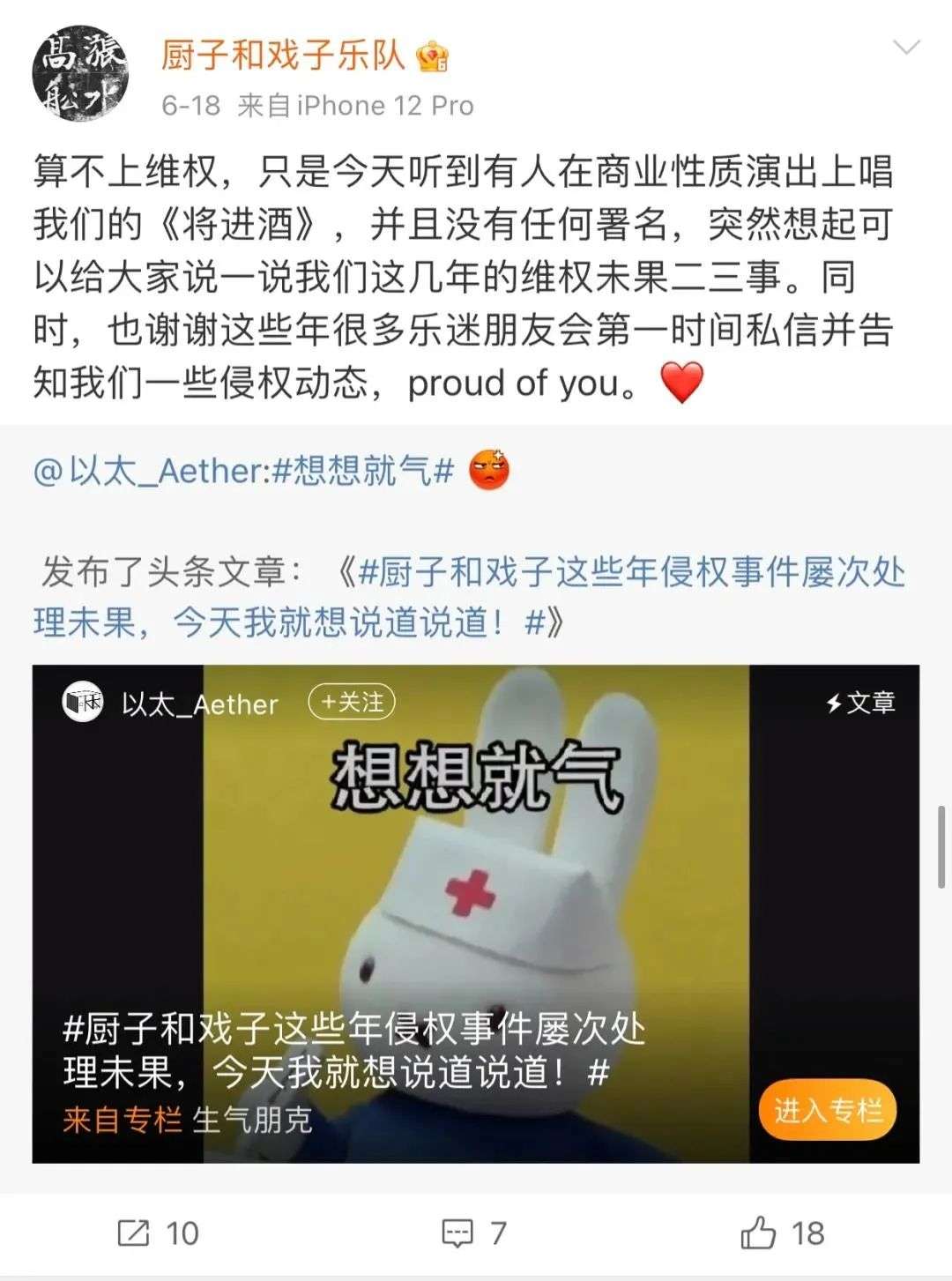Screen dimensions: 952x1281
Task: Open the #想想就气# hashtag
Action: [x=362, y=471]
